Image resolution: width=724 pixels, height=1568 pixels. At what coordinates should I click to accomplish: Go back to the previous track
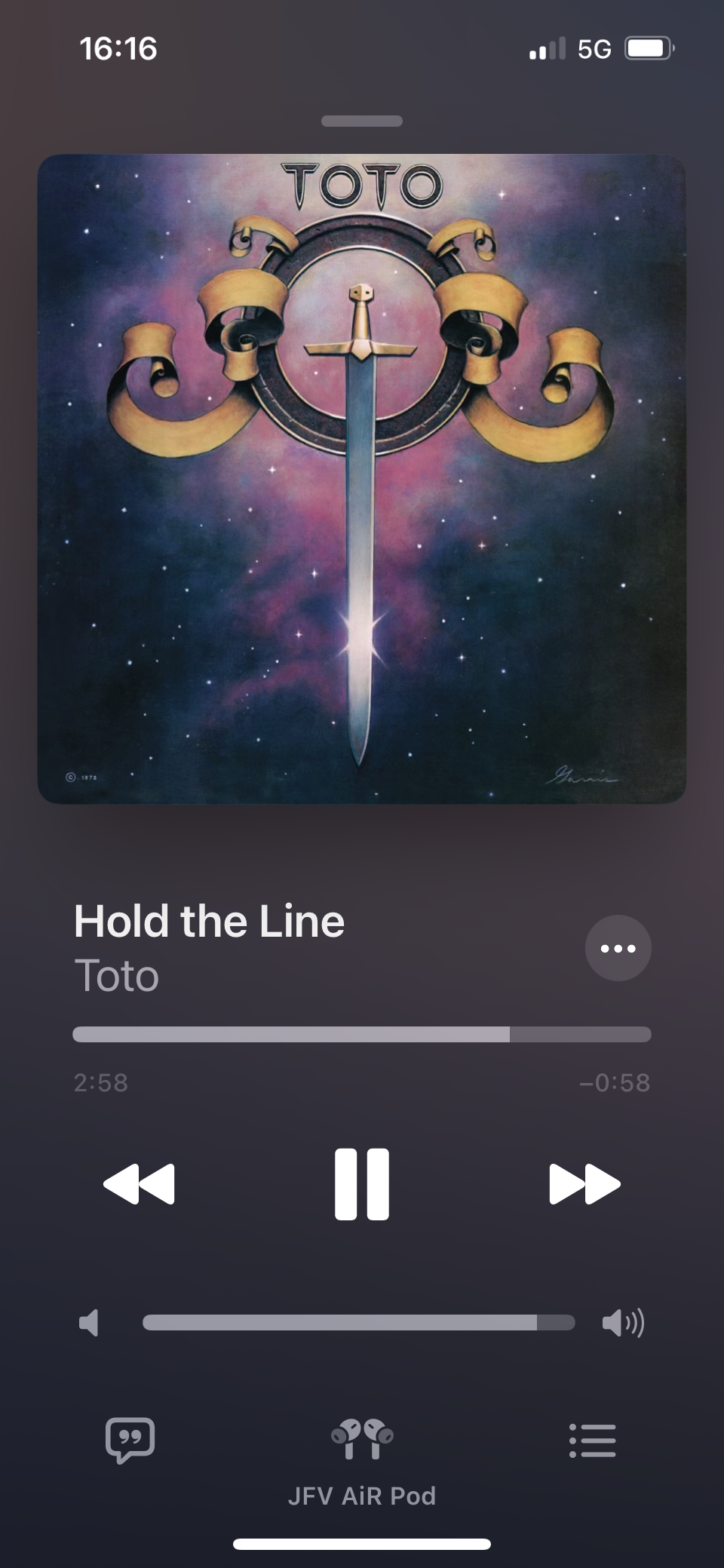(140, 1184)
